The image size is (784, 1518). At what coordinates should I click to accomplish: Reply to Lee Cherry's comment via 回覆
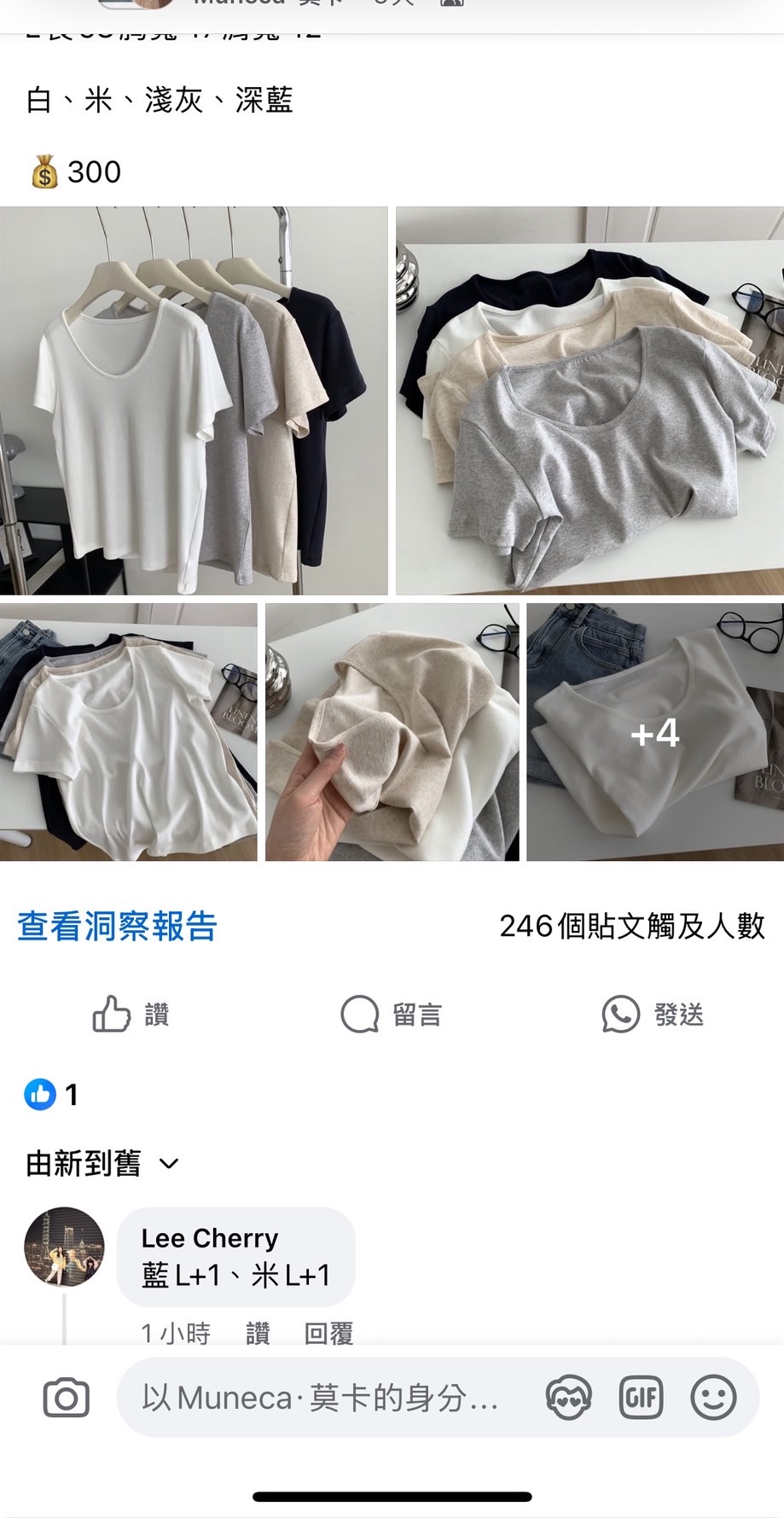tap(328, 1332)
